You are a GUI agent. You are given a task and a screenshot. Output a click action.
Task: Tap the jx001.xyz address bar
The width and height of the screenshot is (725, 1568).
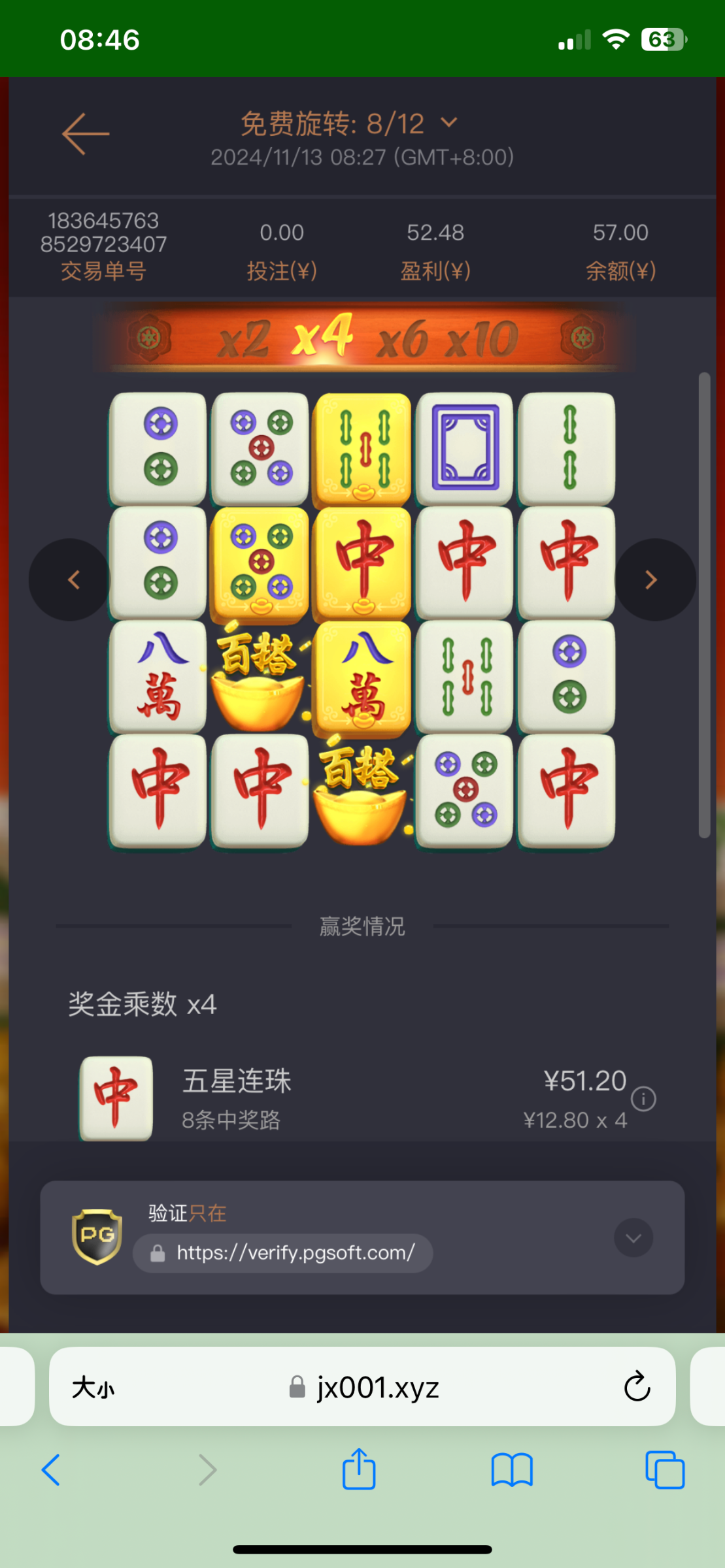click(363, 1386)
